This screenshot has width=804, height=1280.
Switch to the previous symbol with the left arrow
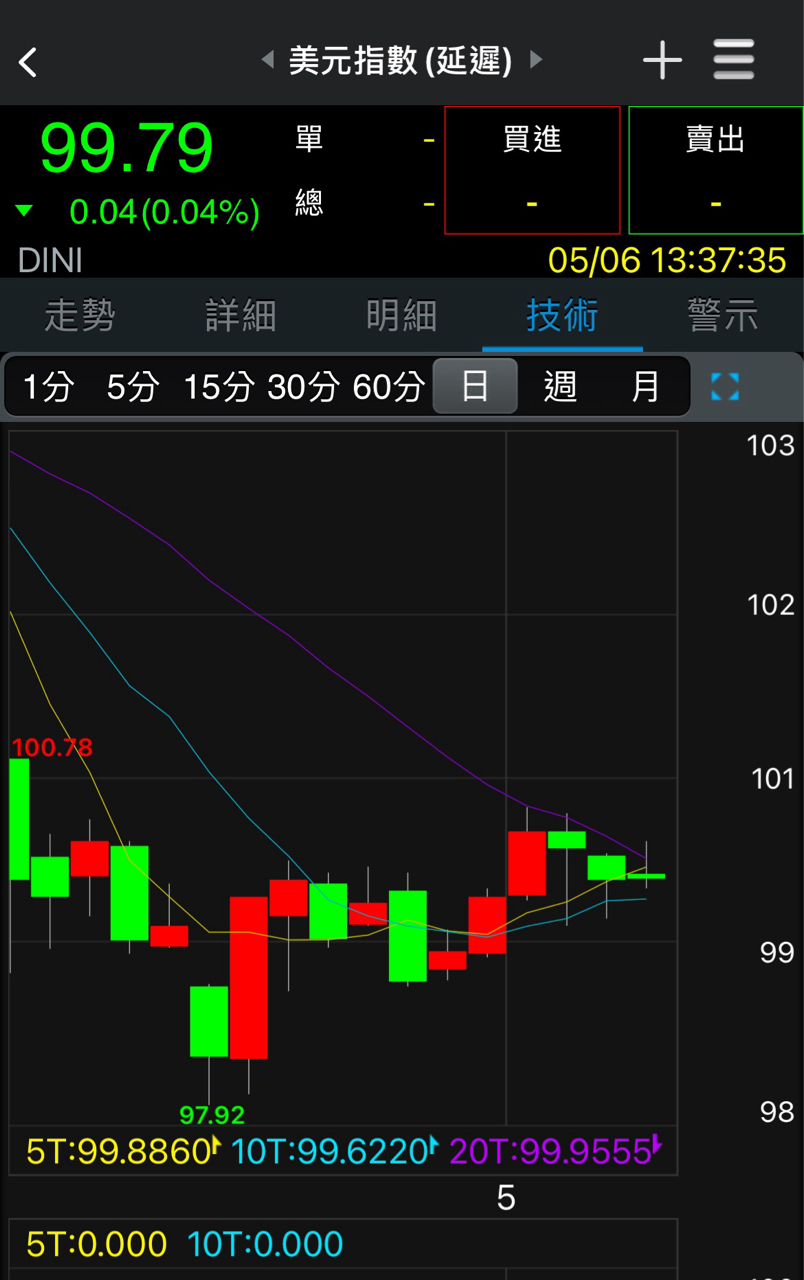pos(267,60)
